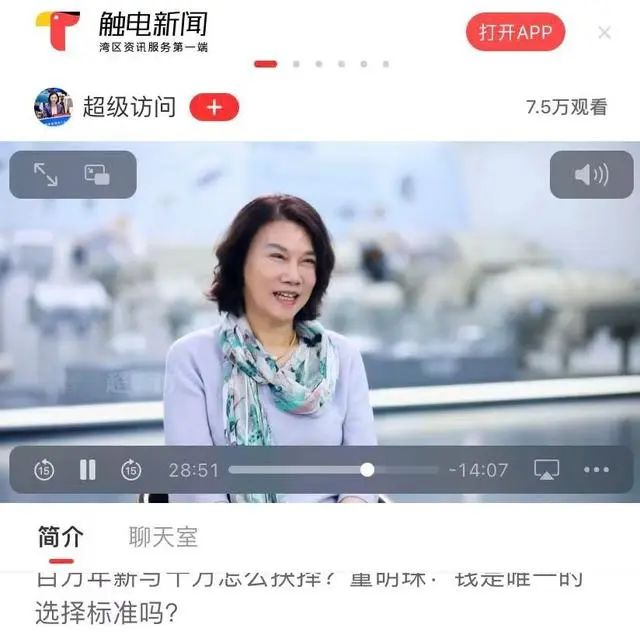
Task: Open AirPlay casting options
Action: [547, 470]
